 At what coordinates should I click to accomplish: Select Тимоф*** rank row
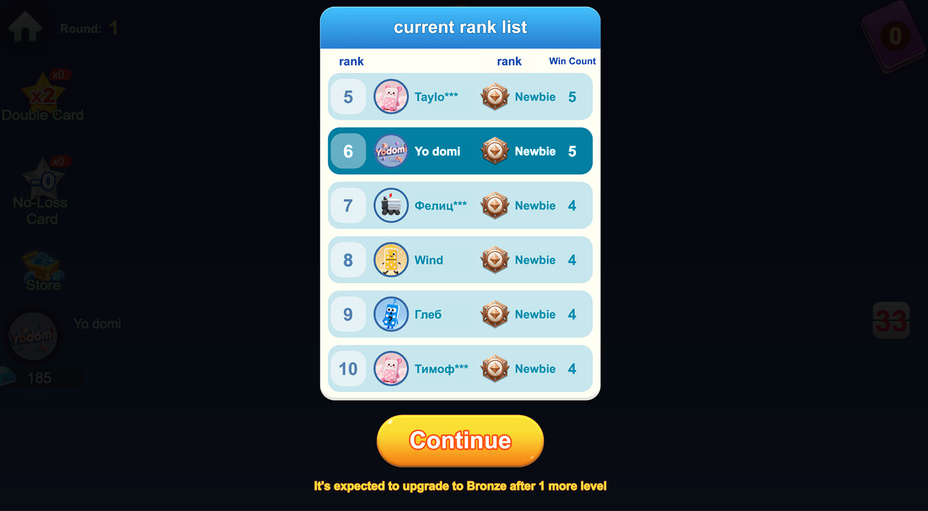coord(460,368)
